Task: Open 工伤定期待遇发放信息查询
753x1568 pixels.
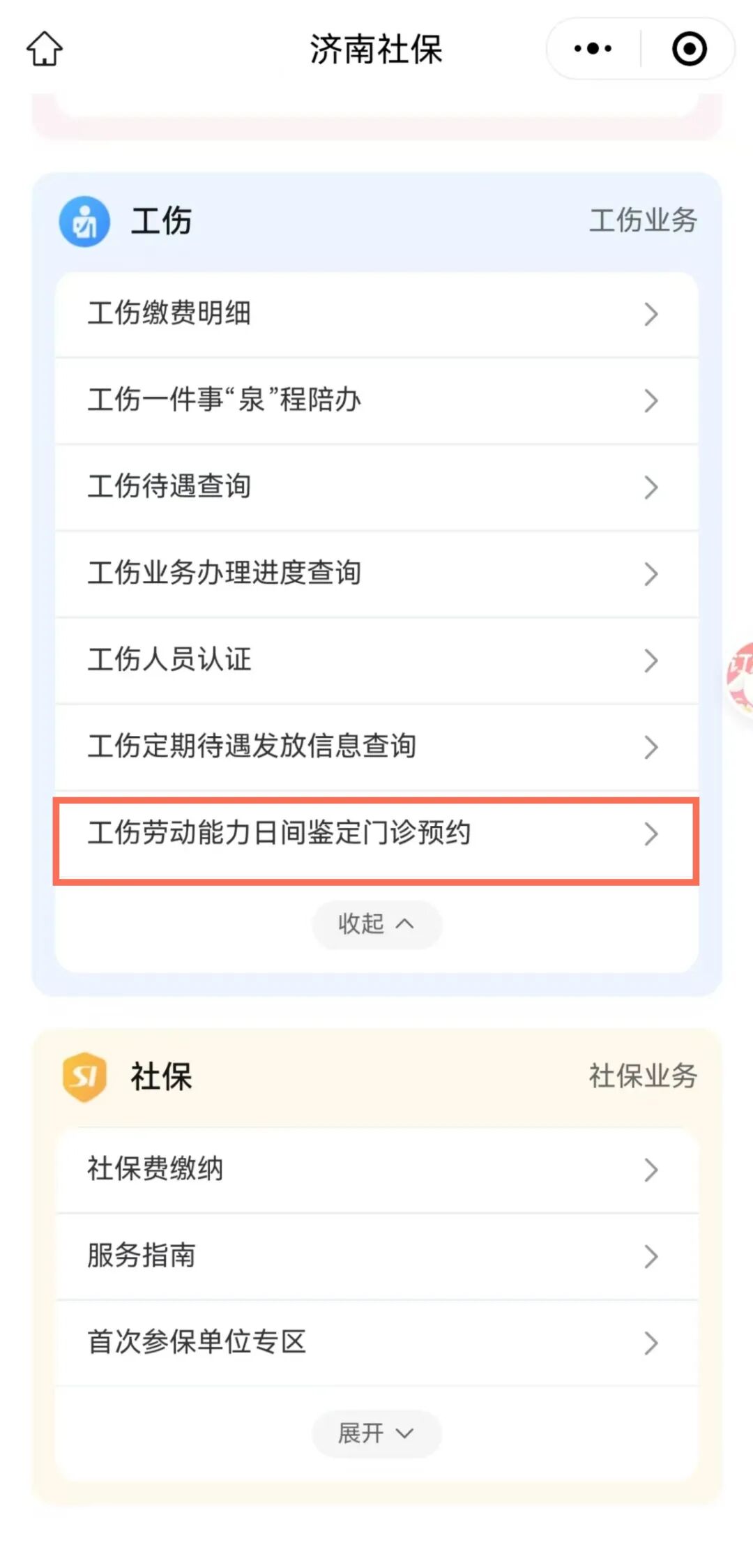Action: (x=376, y=746)
